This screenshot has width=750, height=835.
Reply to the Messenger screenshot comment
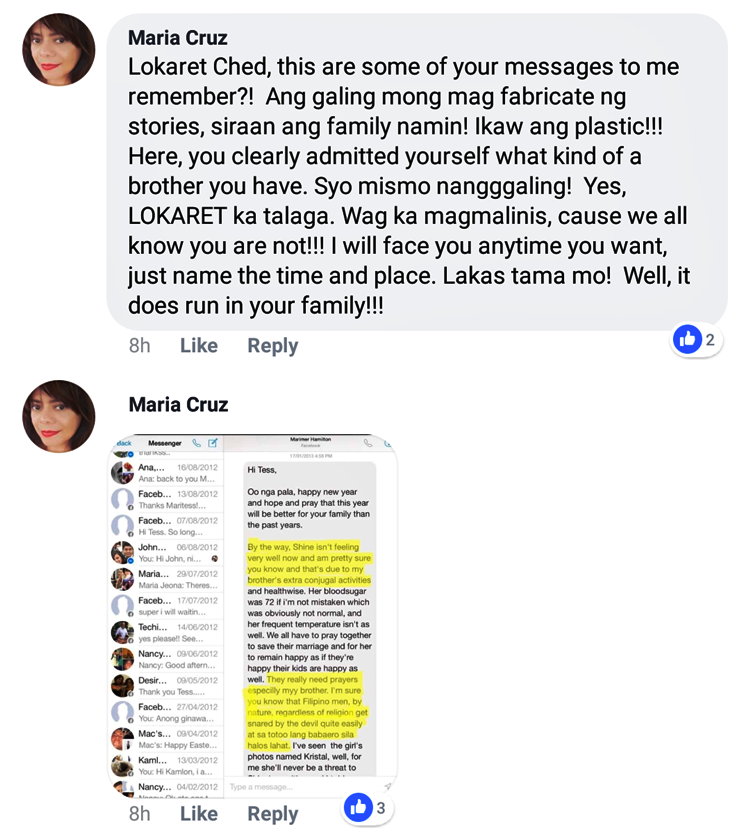(272, 814)
